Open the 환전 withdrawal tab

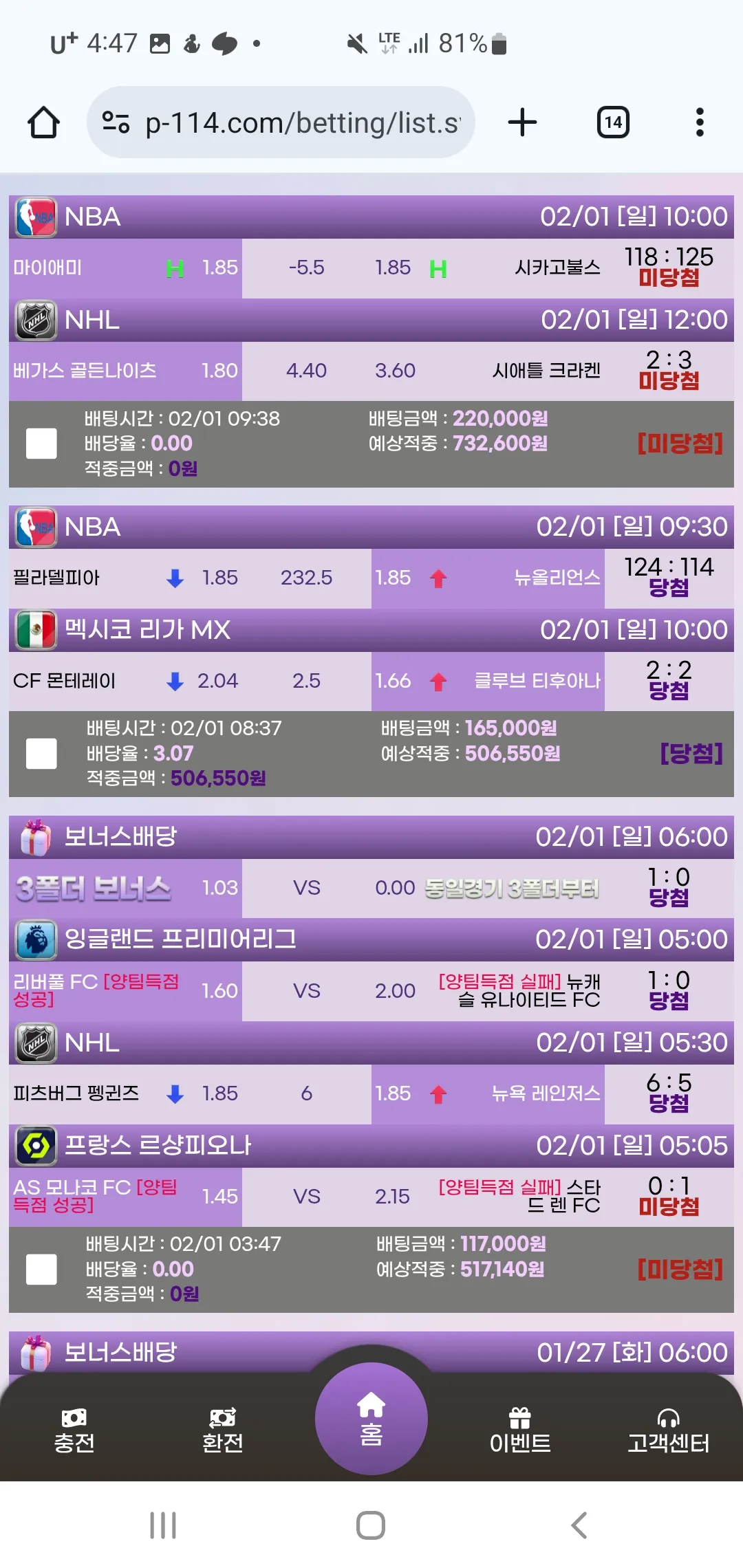pos(223,1430)
